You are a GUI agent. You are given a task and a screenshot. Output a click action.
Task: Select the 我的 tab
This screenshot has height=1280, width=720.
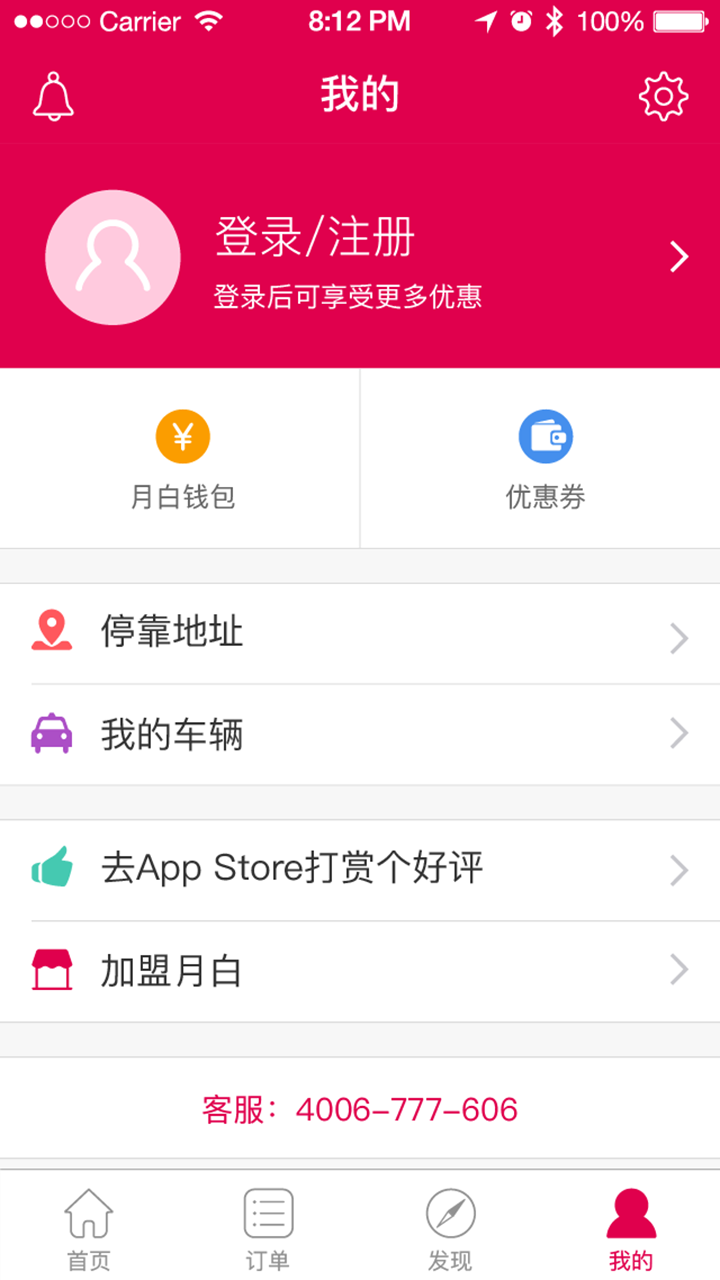pyautogui.click(x=631, y=1229)
